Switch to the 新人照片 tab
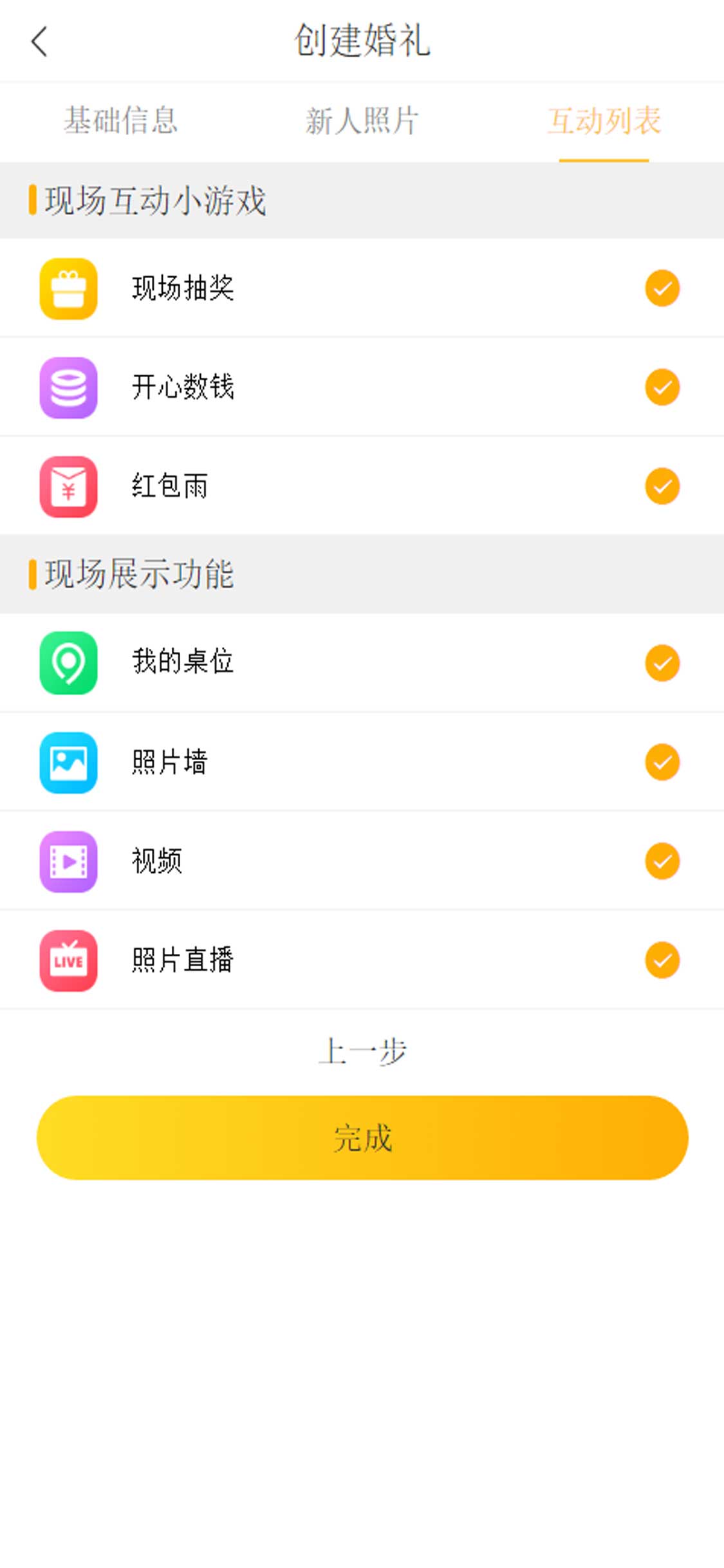 362,121
